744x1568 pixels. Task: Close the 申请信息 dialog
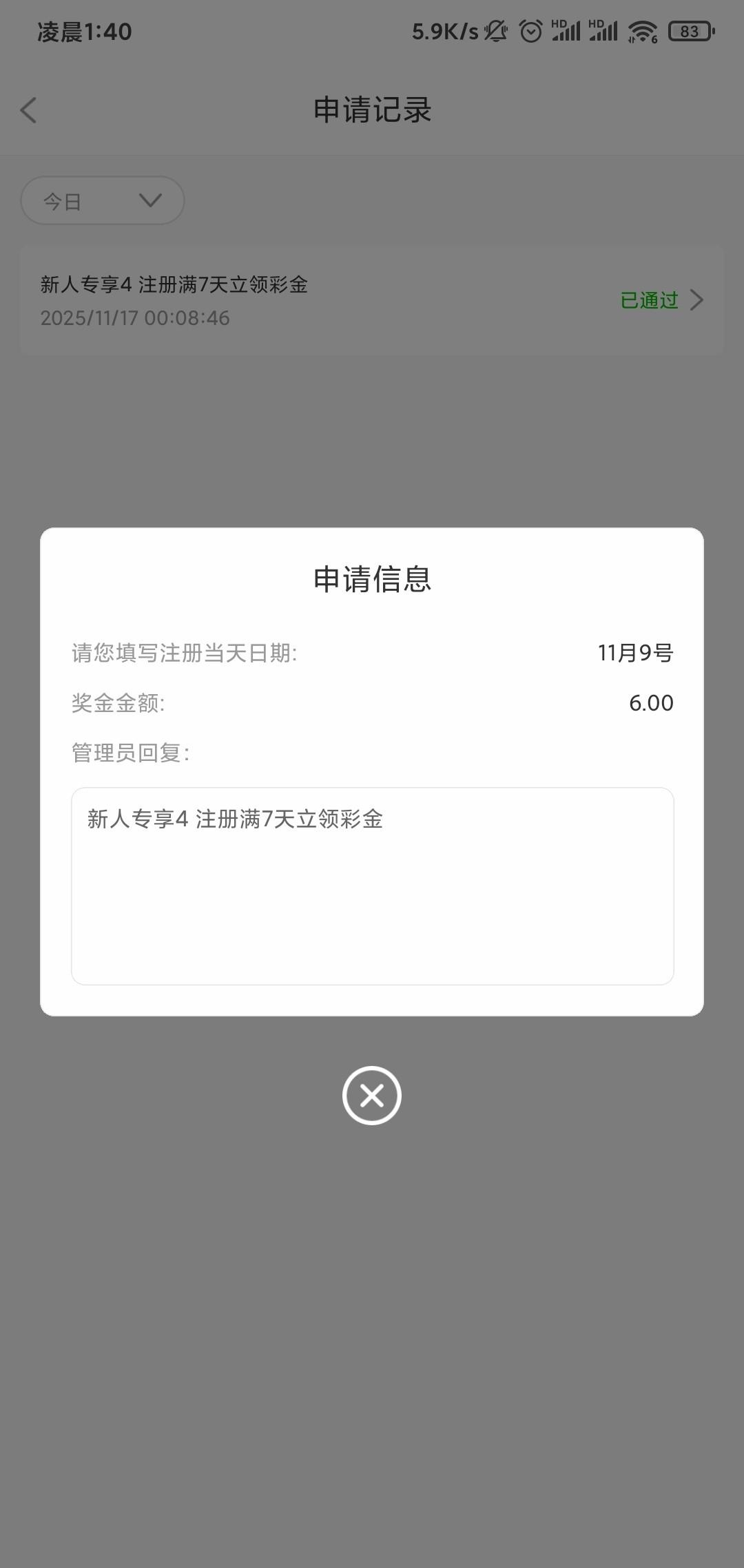click(371, 1095)
